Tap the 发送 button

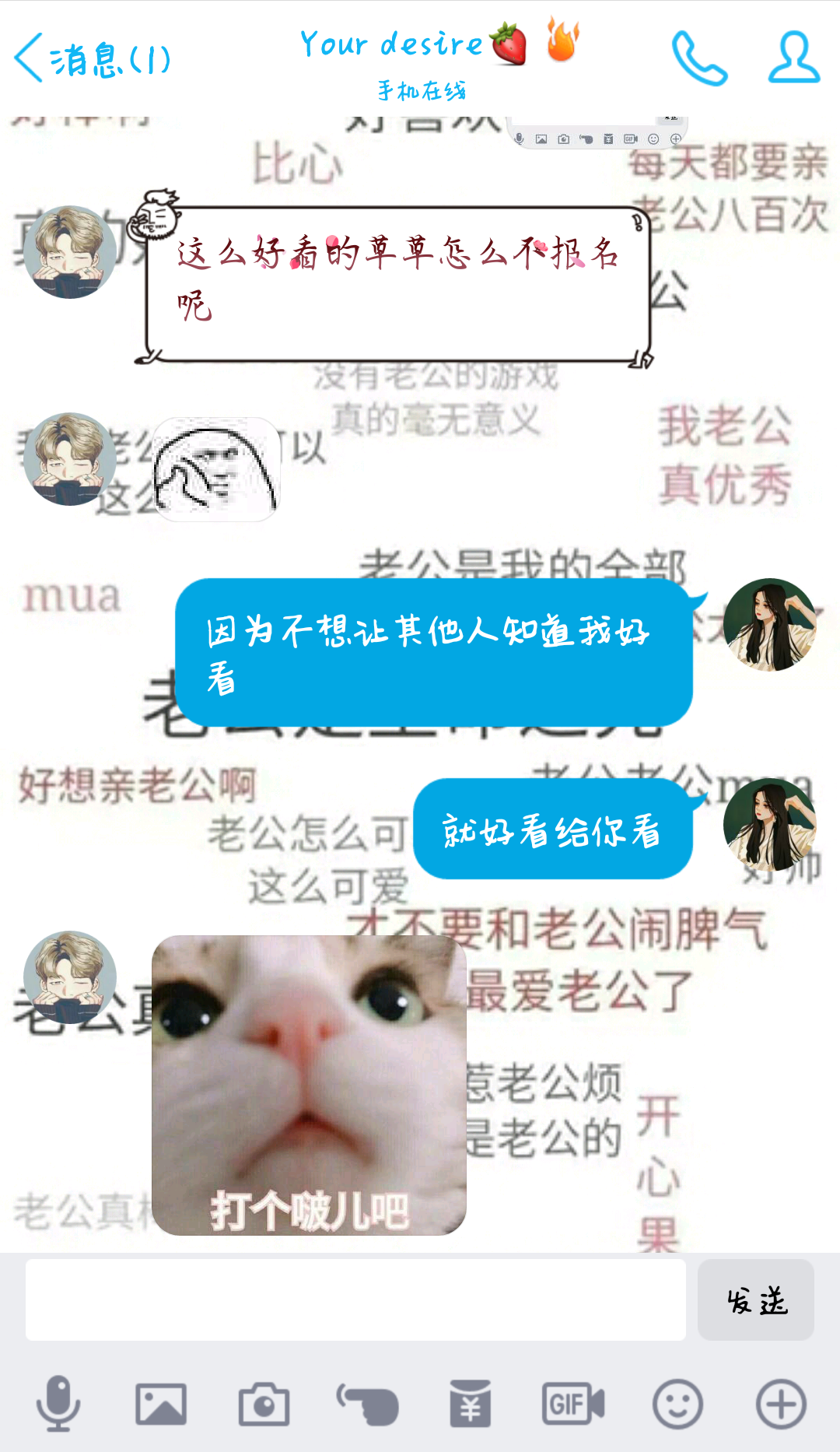(x=756, y=1299)
